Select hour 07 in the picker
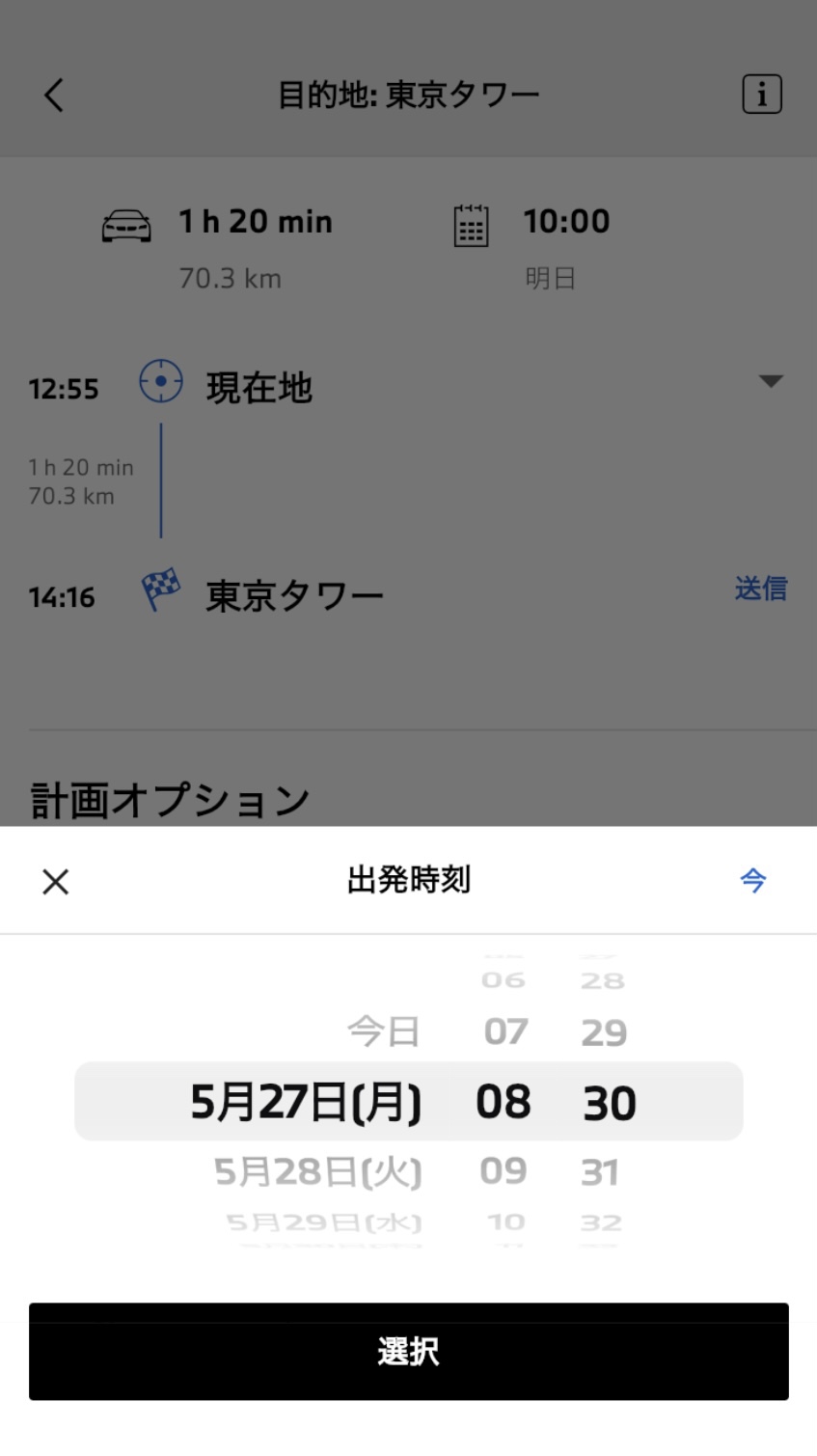The width and height of the screenshot is (817, 1456). coord(505,1031)
